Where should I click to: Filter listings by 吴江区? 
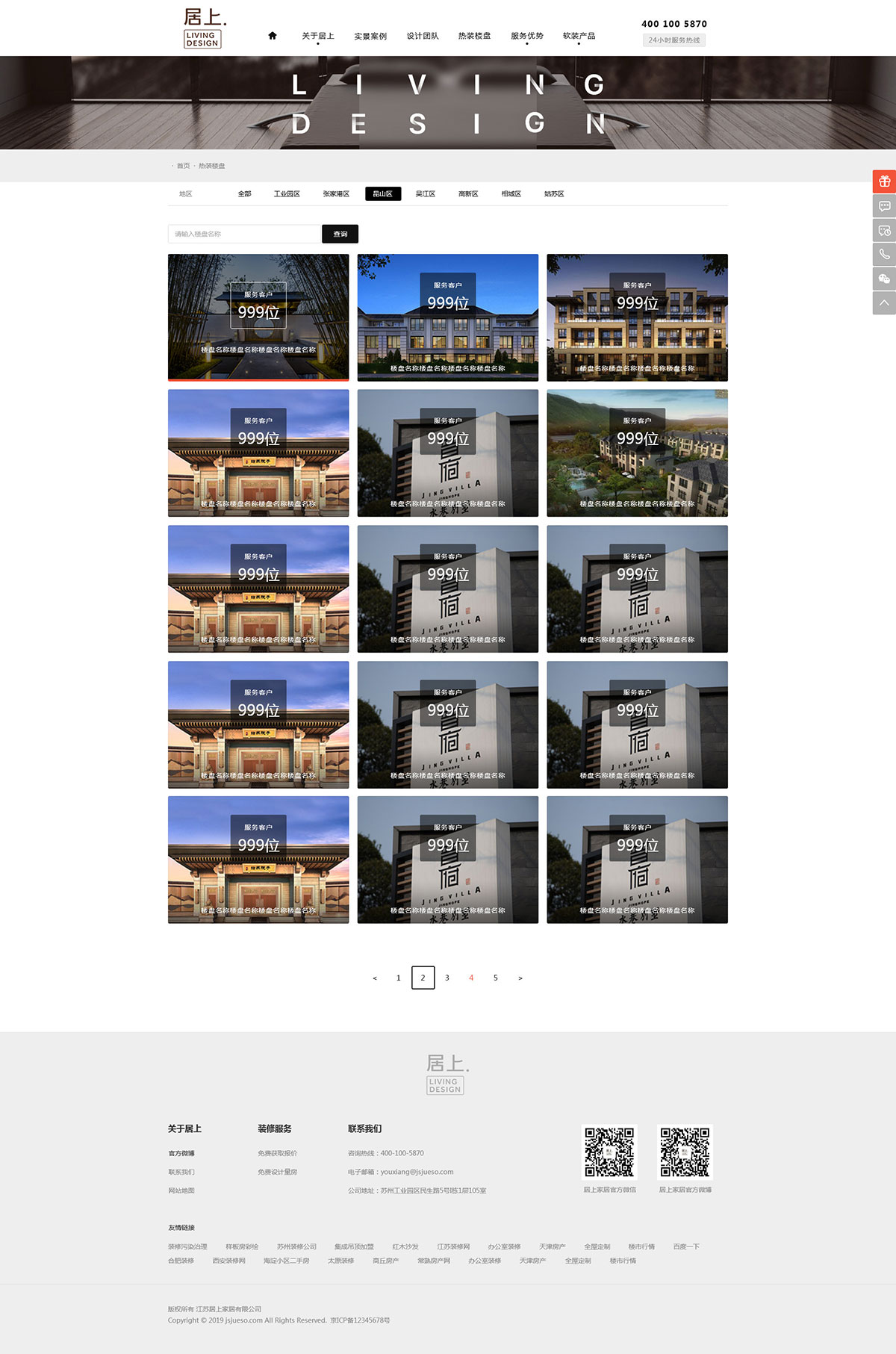426,194
